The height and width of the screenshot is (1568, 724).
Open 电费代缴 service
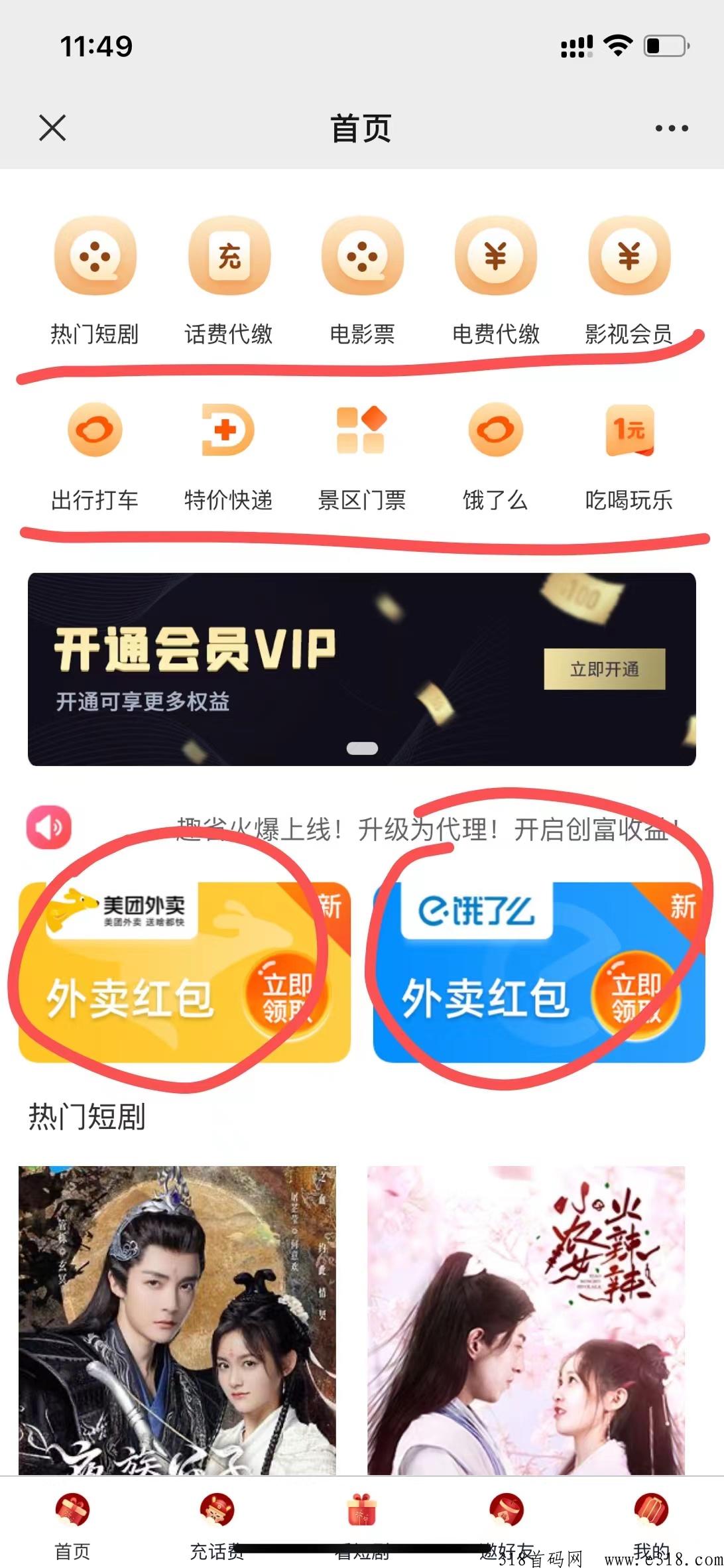495,280
